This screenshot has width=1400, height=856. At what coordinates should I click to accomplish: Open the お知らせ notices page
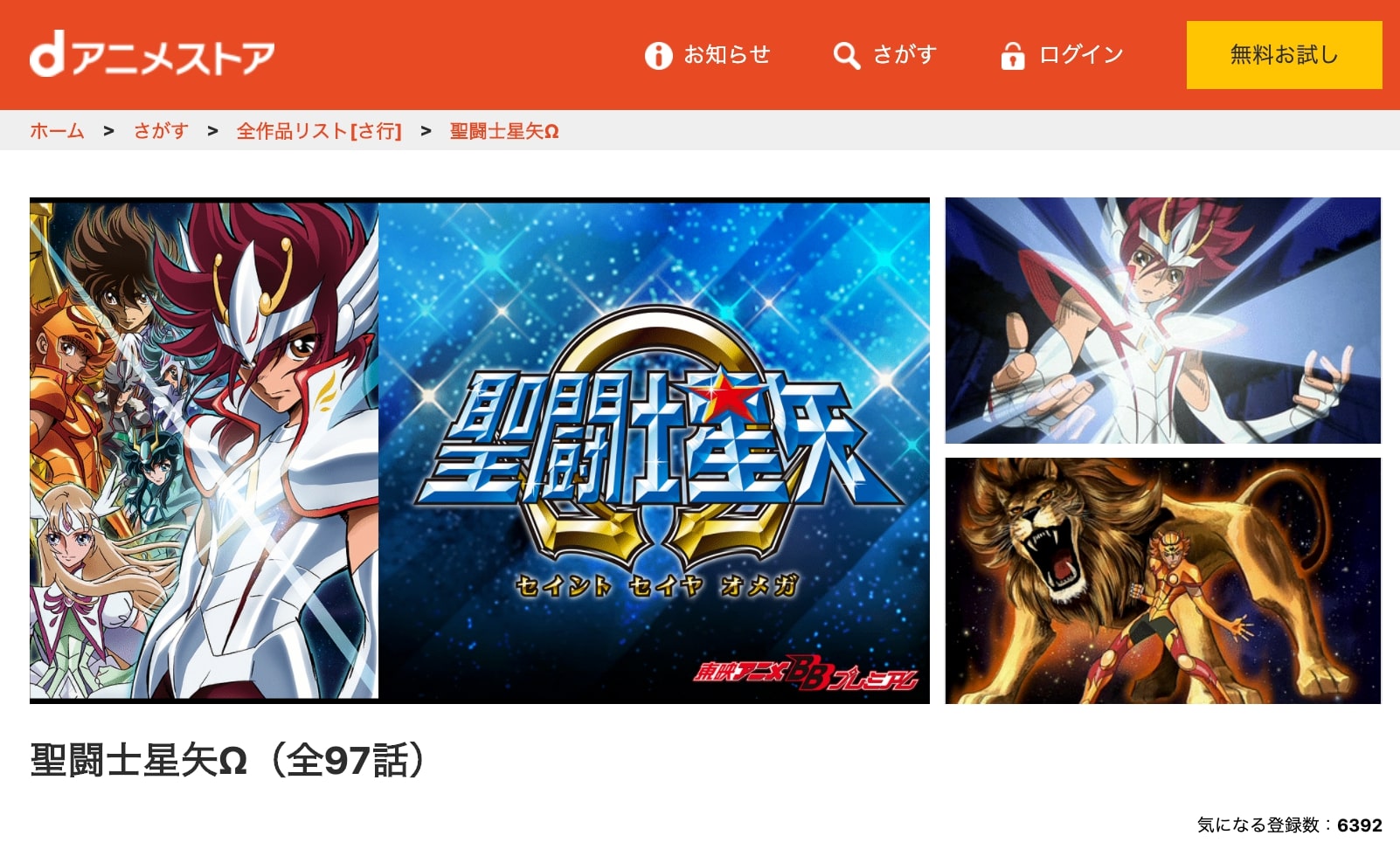[x=708, y=55]
